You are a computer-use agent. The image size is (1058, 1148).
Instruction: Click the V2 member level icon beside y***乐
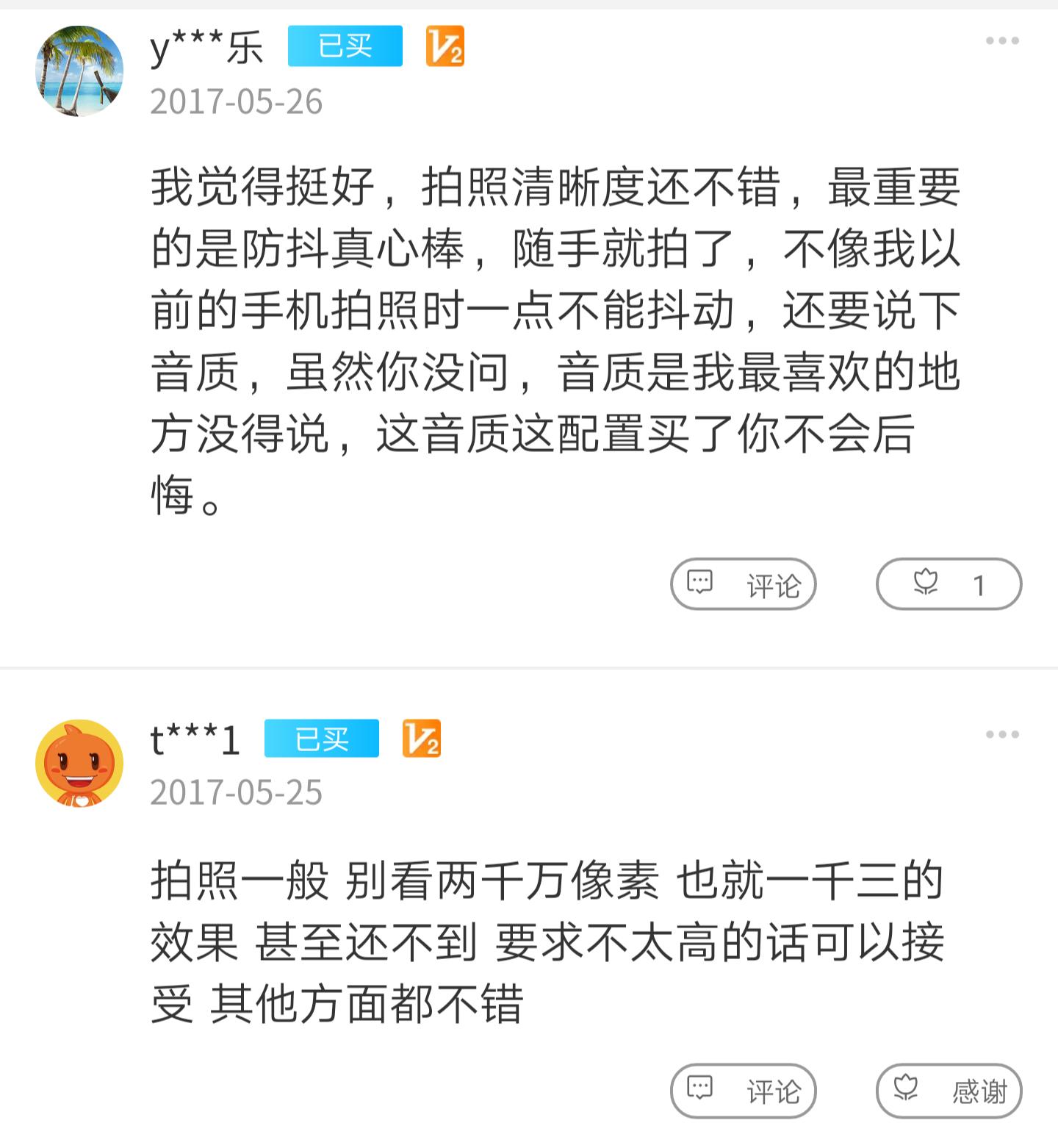(x=445, y=47)
